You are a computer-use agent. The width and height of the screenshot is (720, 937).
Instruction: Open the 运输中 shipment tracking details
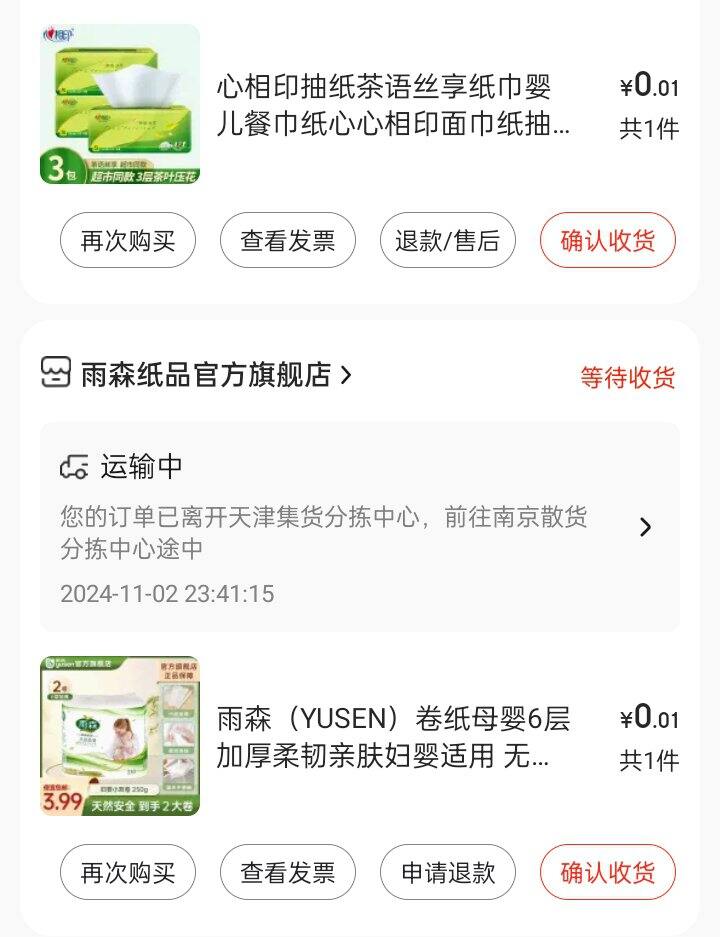click(x=360, y=527)
